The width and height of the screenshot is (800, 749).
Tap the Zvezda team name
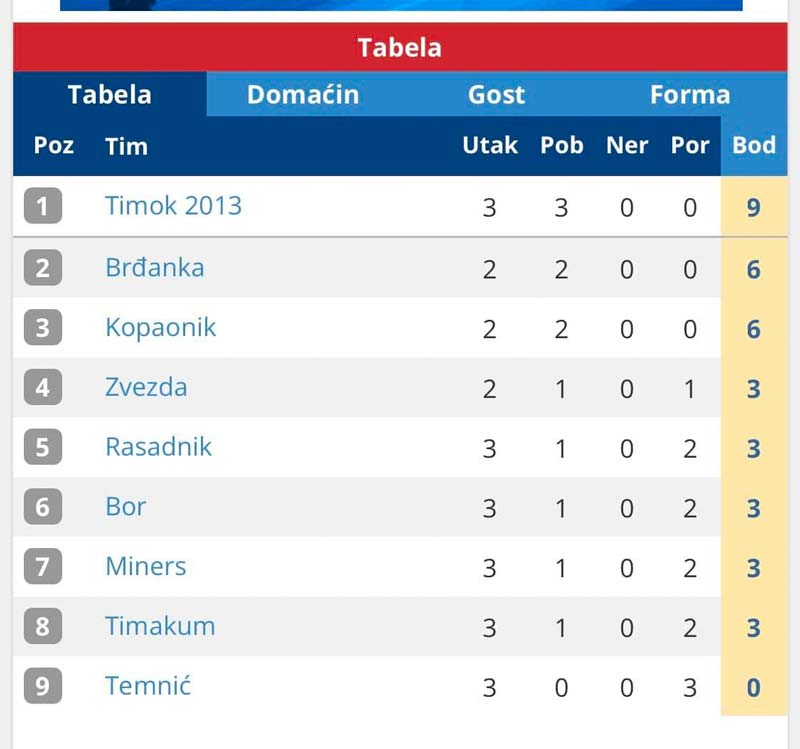coord(146,387)
